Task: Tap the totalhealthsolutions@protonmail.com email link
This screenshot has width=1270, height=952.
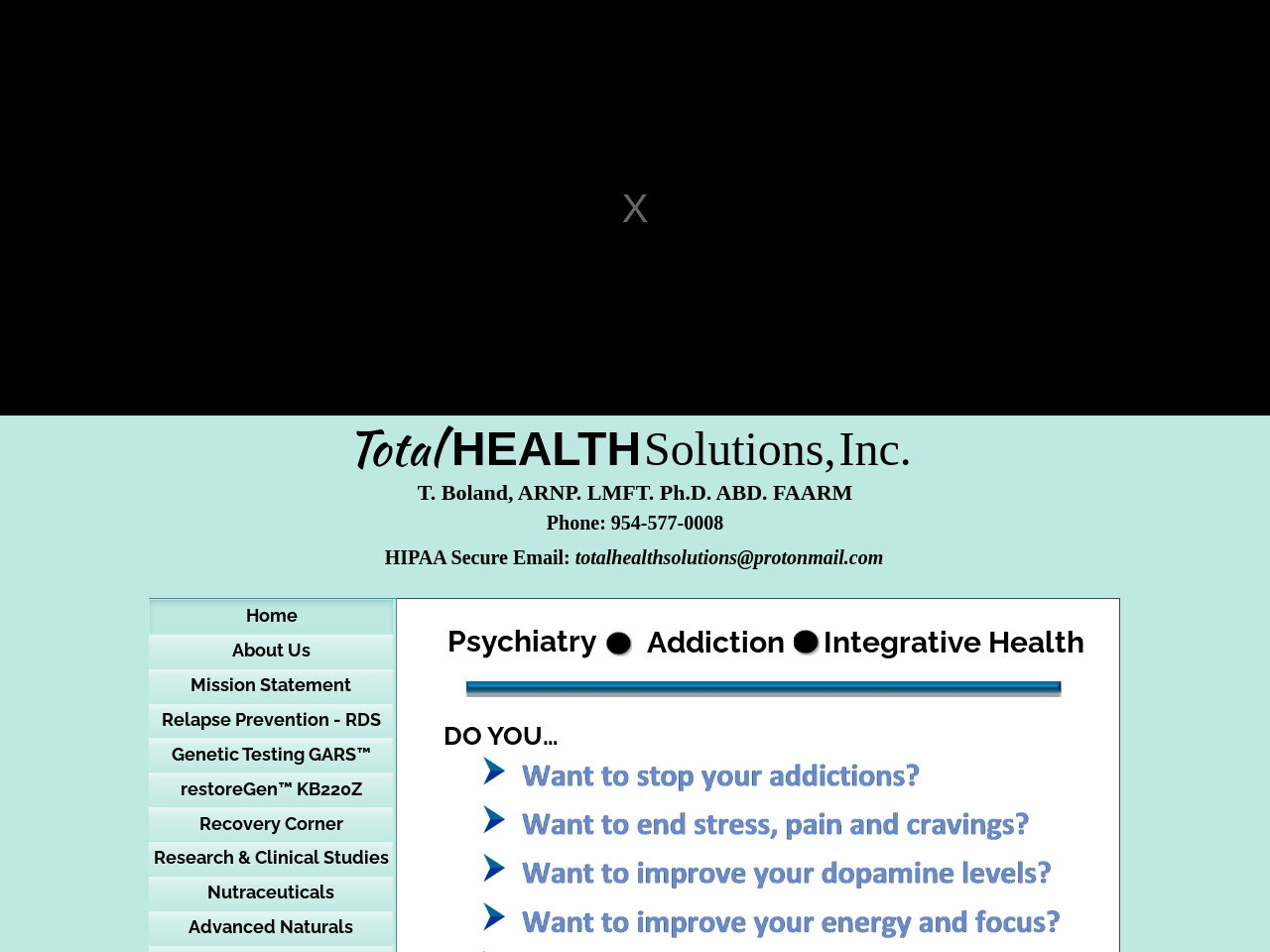Action: click(x=728, y=557)
